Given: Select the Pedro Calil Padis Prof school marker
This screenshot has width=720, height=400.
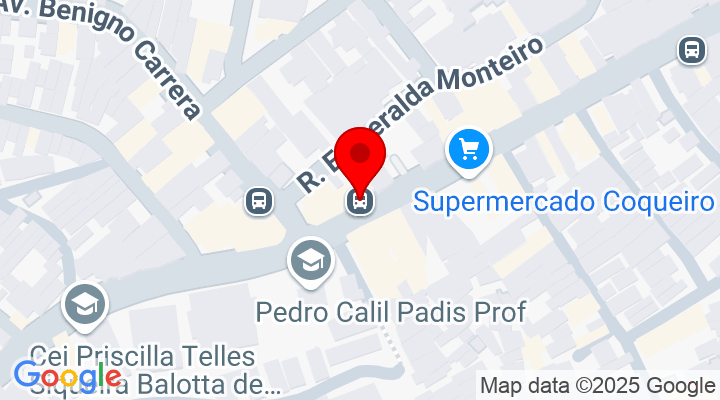Looking at the screenshot, I should coord(310,261).
